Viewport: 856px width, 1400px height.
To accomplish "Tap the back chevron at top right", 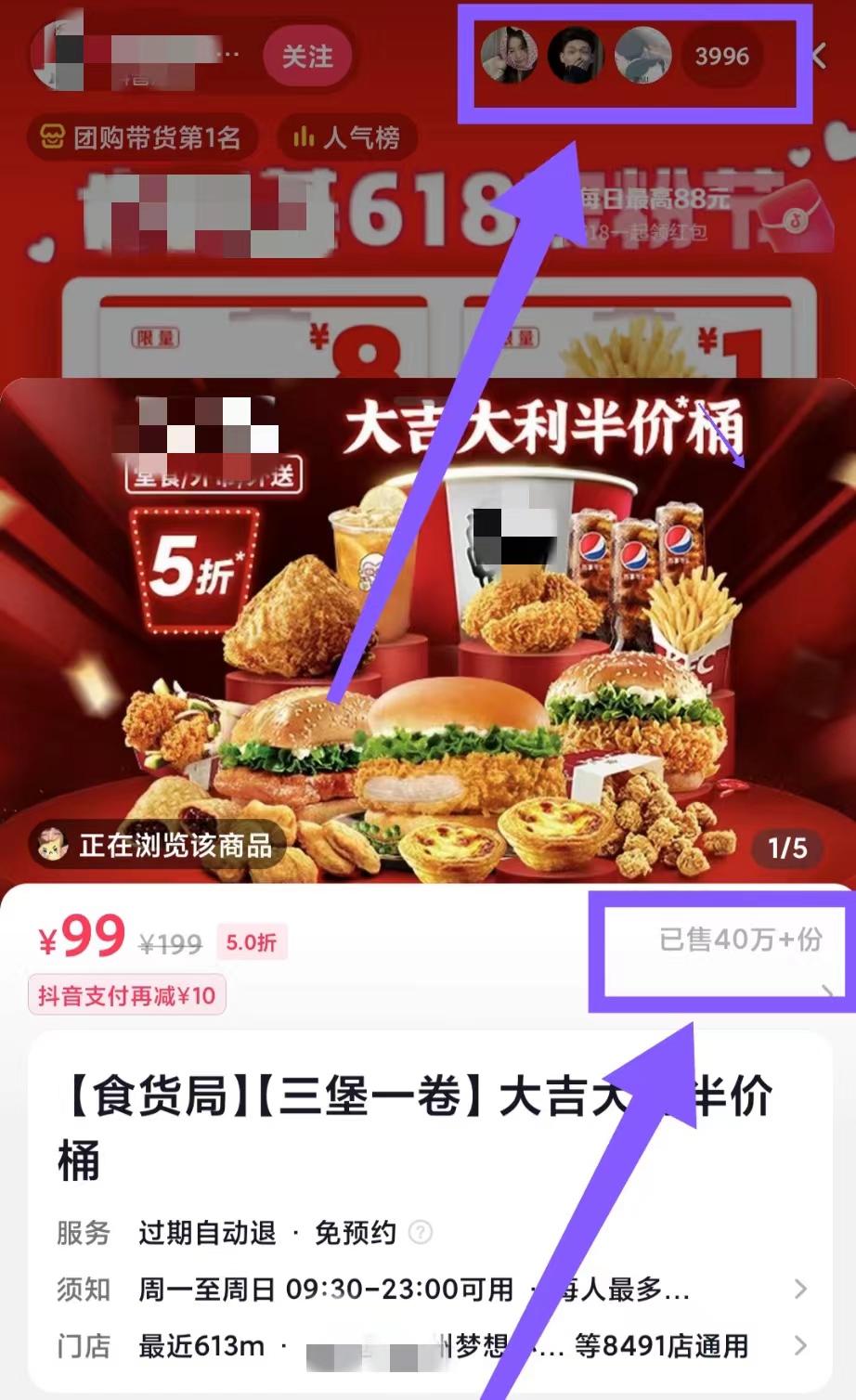I will coord(817,56).
